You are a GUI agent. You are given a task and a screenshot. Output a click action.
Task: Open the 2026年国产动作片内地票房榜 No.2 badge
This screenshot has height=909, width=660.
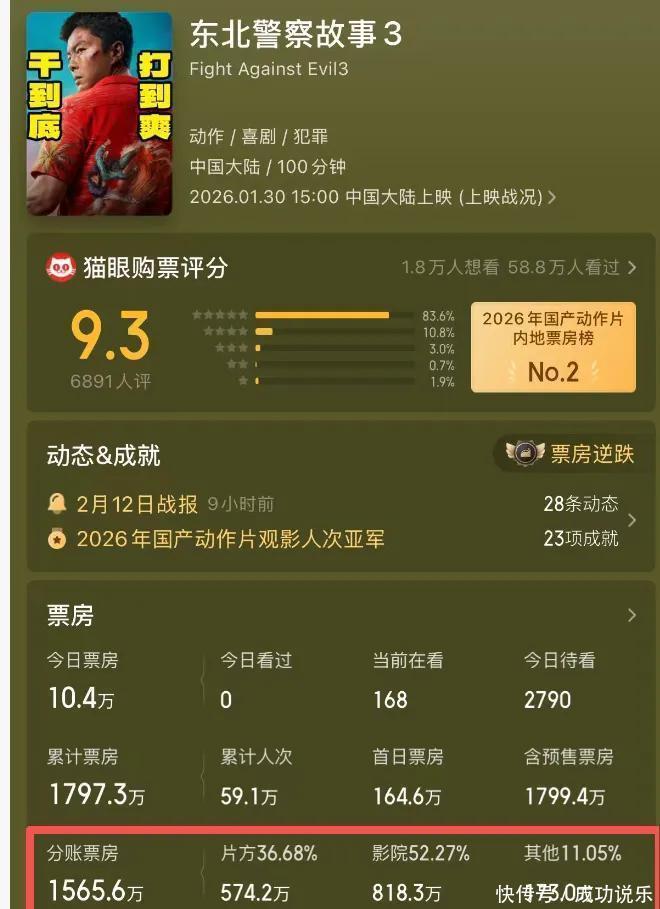click(553, 347)
